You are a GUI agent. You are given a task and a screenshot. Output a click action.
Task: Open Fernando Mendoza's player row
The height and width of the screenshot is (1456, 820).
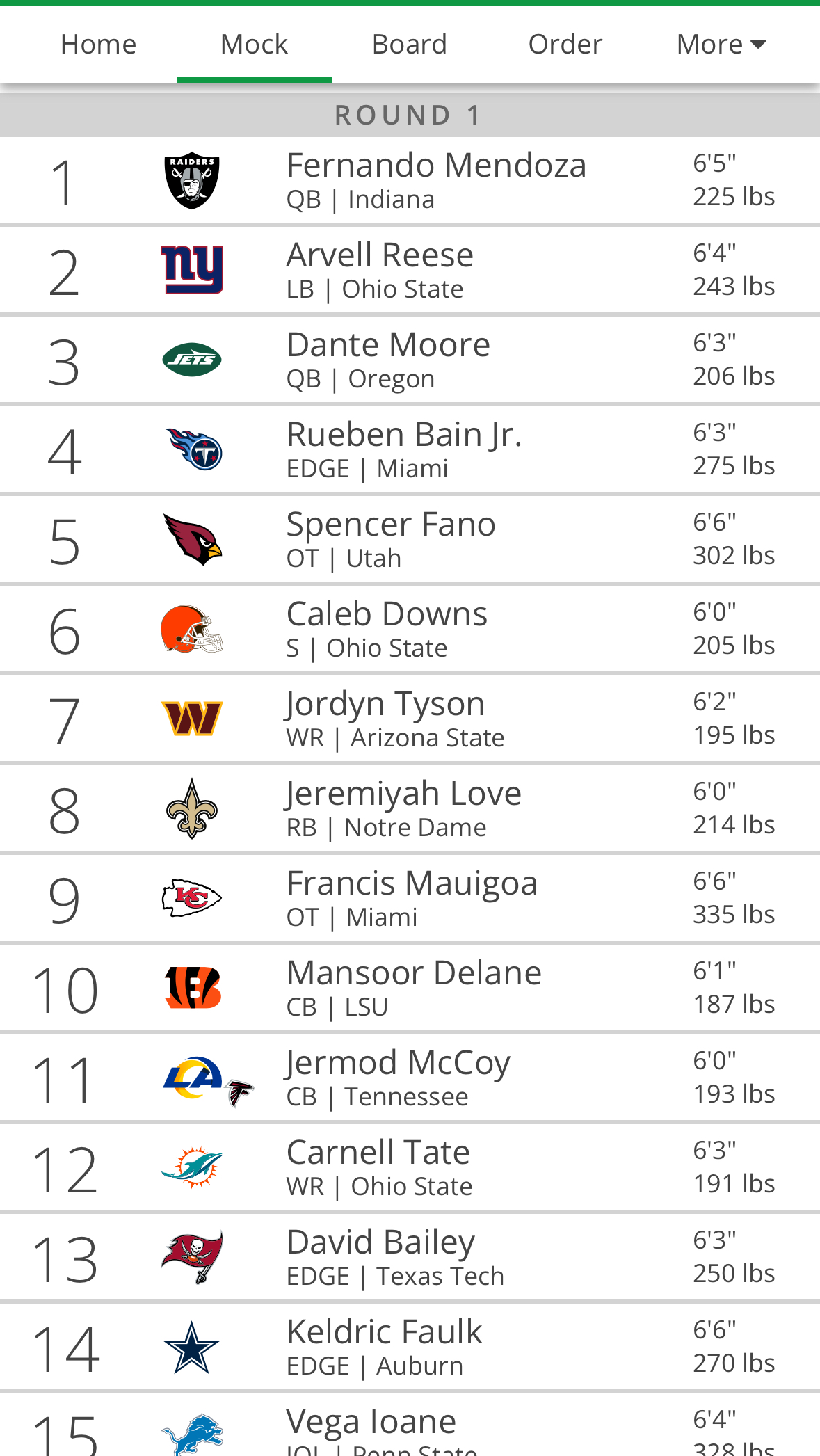pyautogui.click(x=436, y=181)
